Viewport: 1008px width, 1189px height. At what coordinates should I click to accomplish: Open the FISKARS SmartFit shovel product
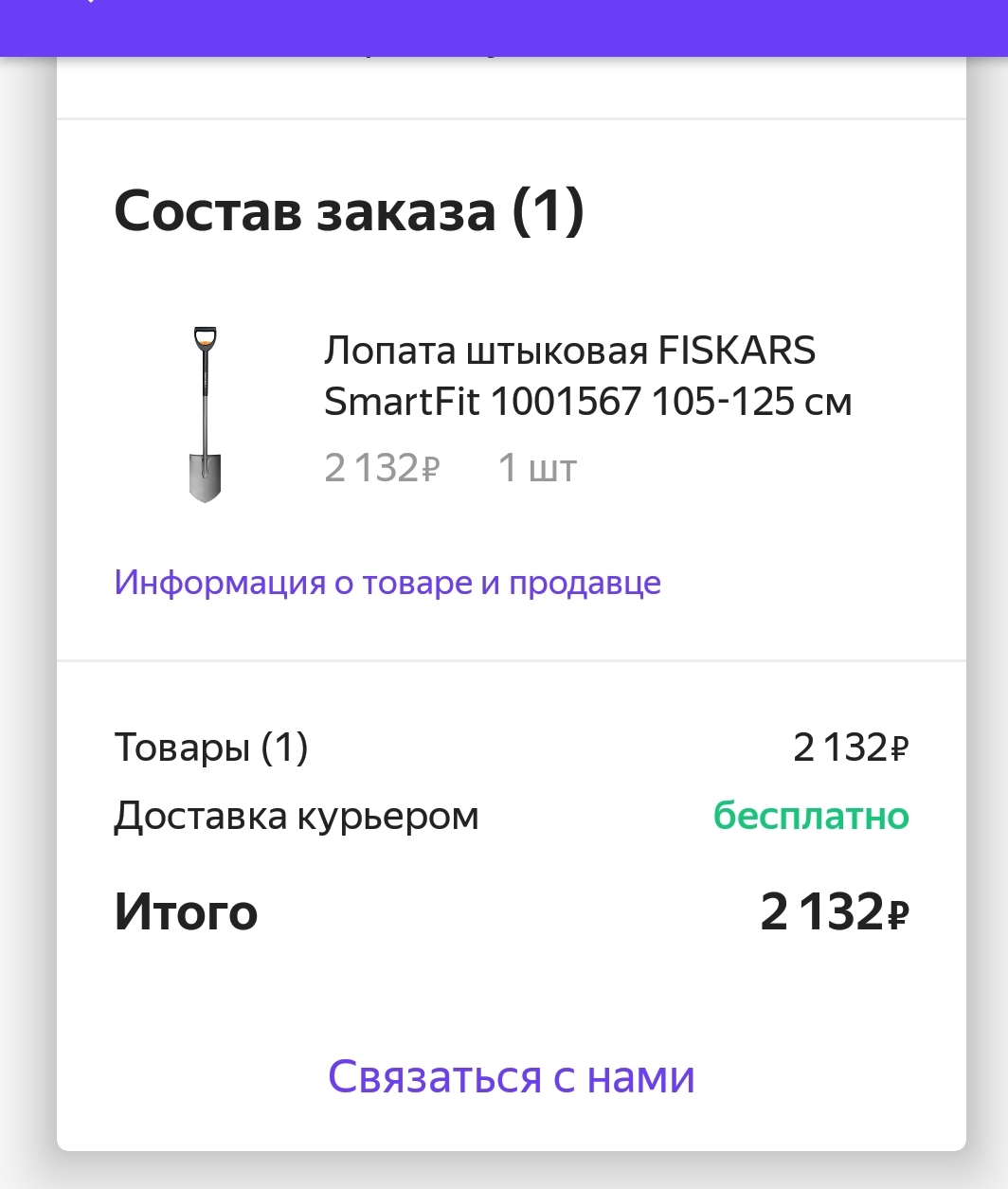(587, 376)
